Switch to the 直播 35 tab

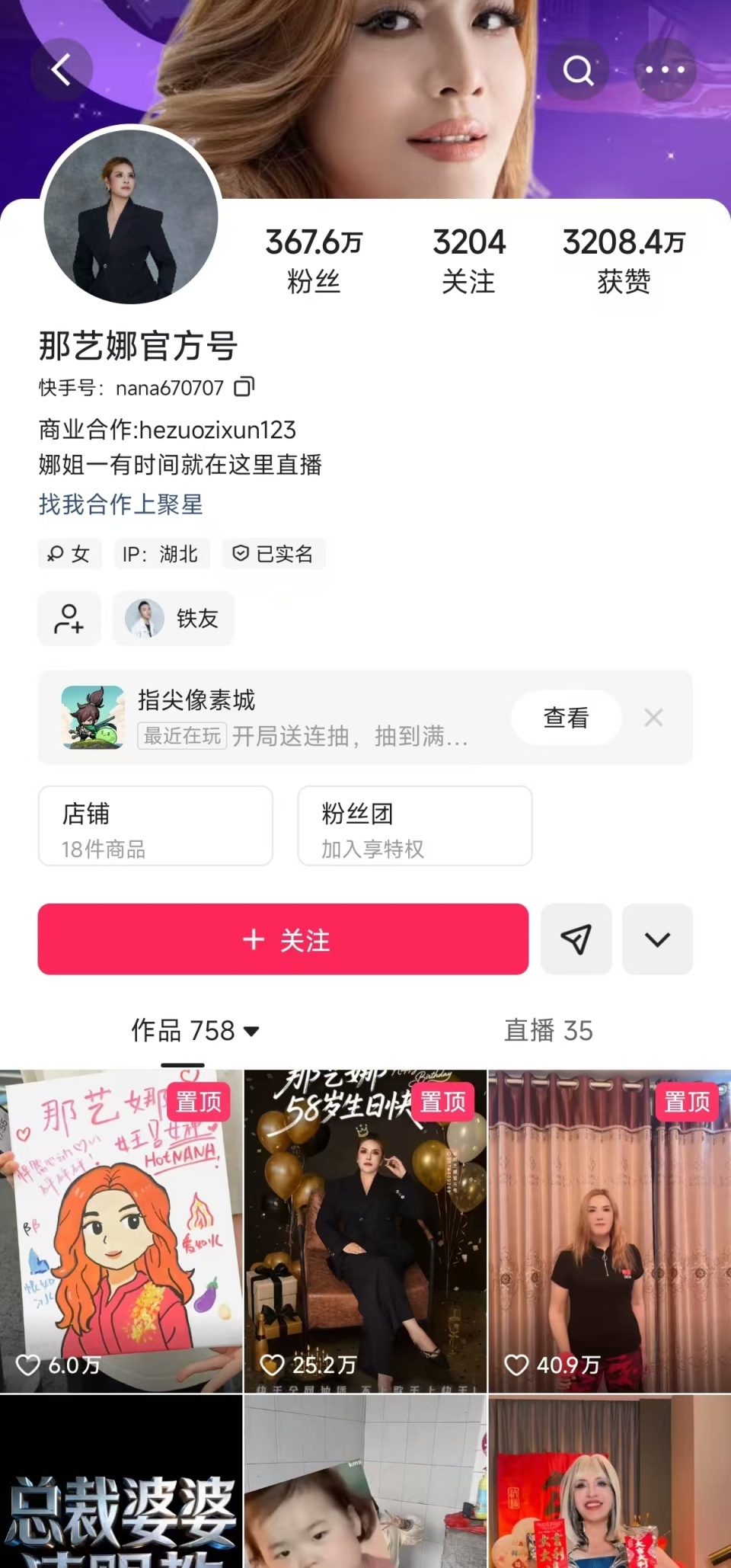[549, 1032]
